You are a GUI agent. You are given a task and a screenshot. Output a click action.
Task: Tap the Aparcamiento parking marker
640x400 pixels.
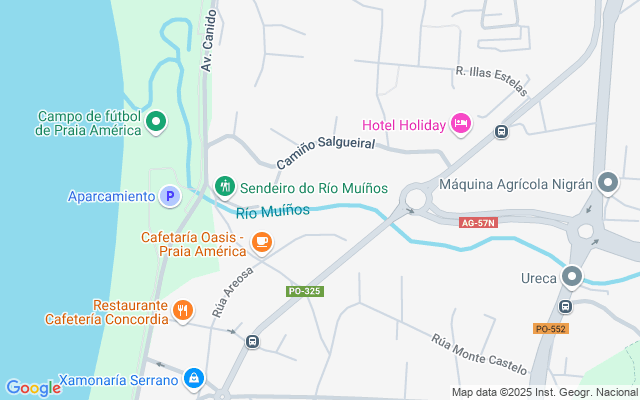[170, 197]
